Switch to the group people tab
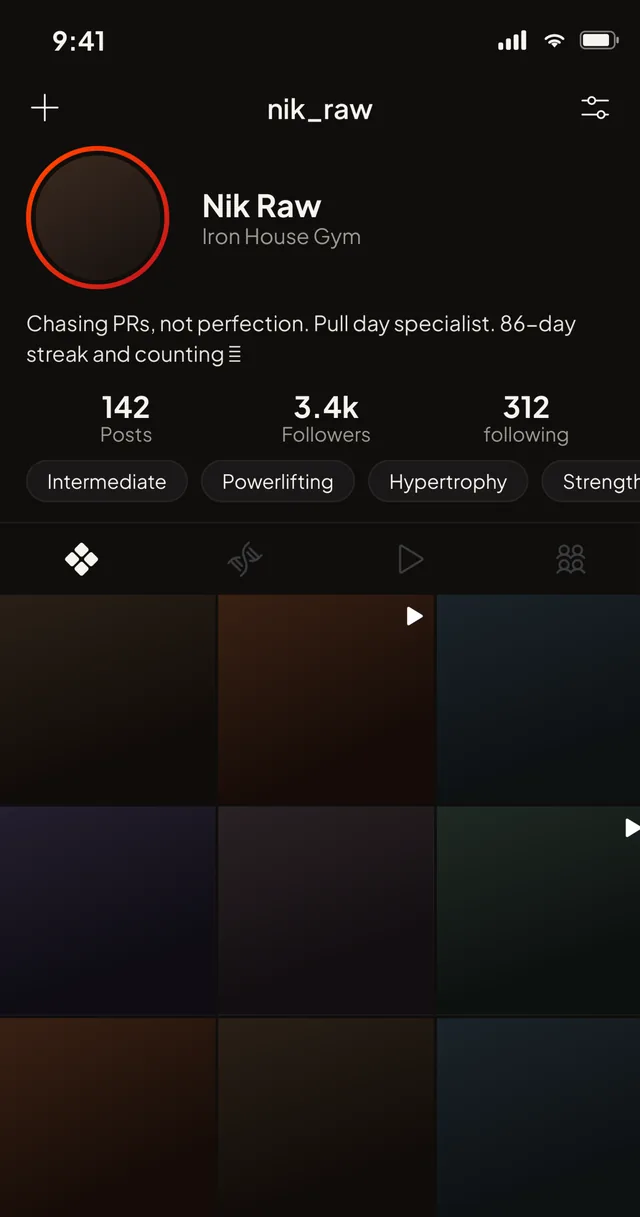The width and height of the screenshot is (640, 1217). click(571, 559)
